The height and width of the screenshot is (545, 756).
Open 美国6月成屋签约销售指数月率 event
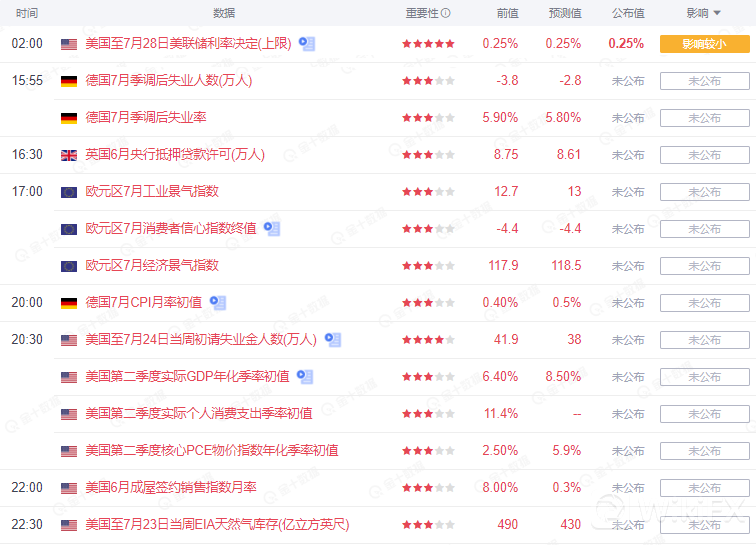coord(171,488)
